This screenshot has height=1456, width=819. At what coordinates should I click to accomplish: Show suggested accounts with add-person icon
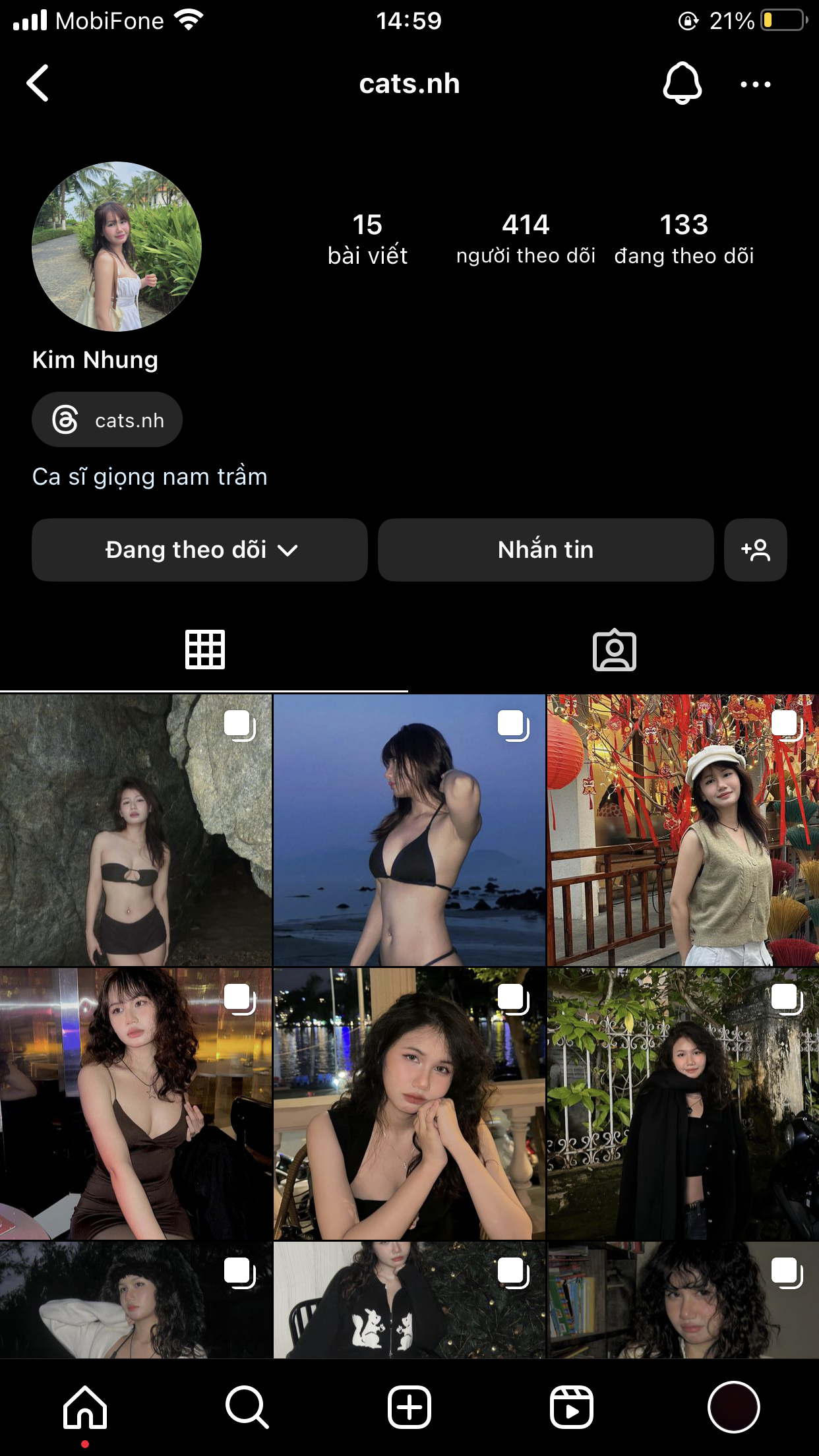pyautogui.click(x=755, y=550)
